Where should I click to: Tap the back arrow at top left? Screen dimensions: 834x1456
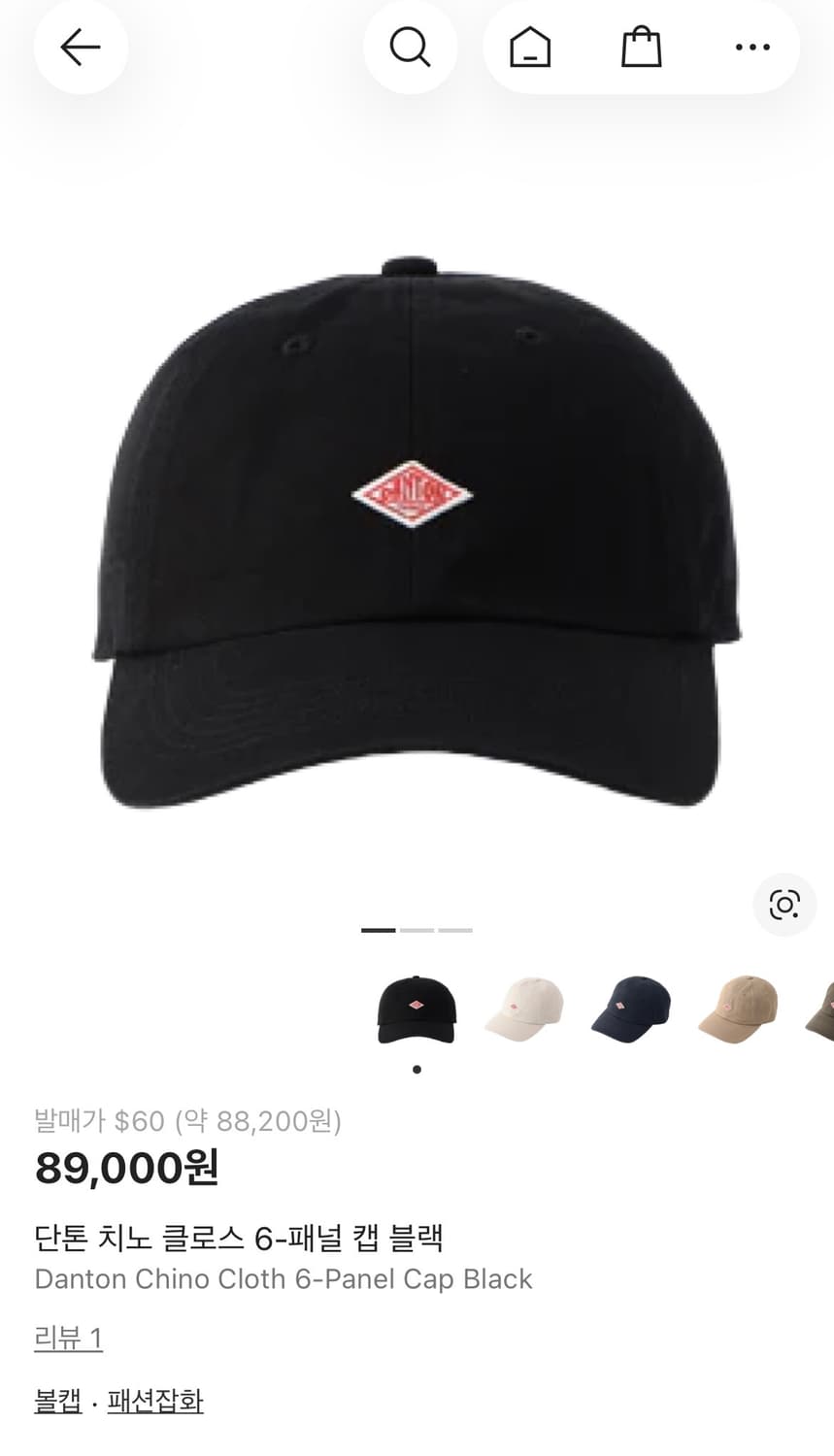tap(81, 46)
